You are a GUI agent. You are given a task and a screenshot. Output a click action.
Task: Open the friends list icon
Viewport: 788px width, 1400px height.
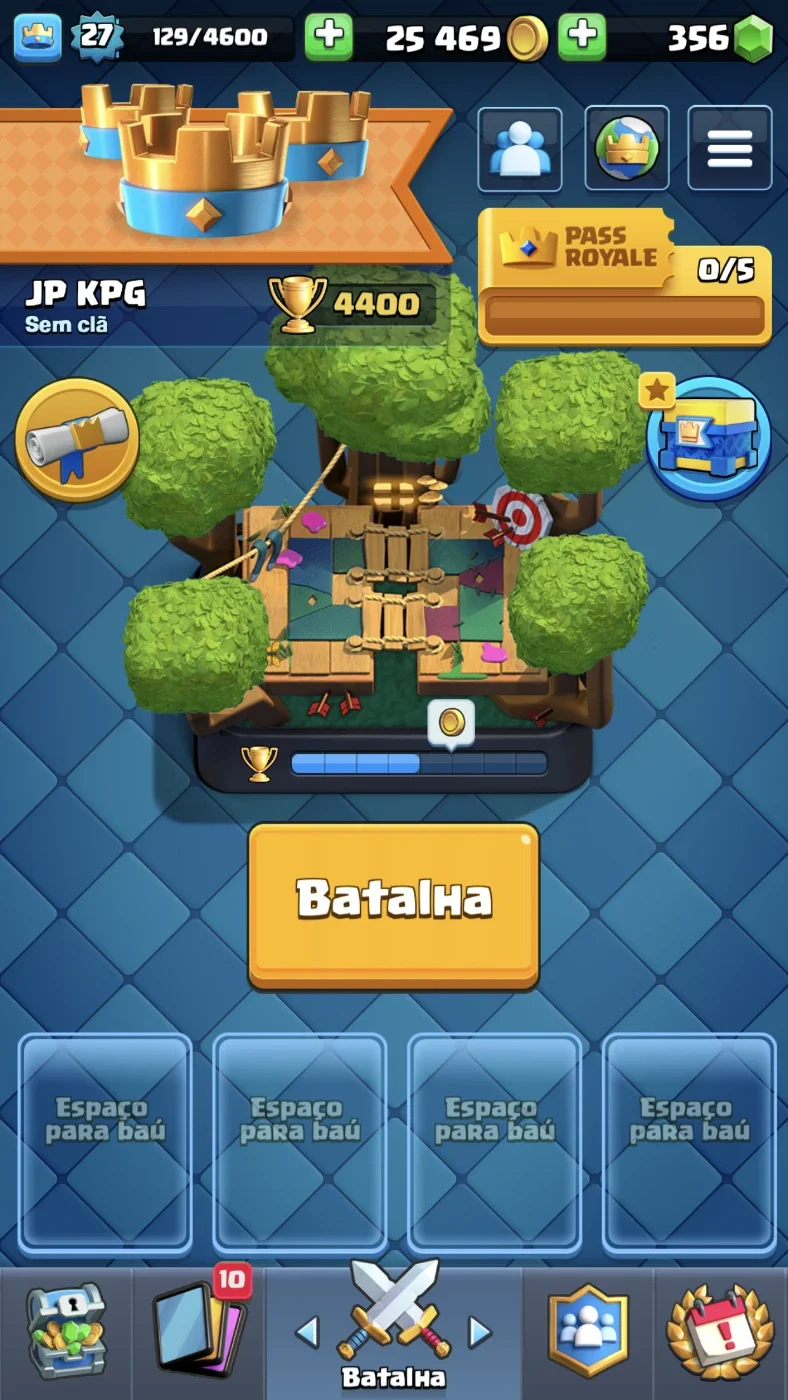point(520,148)
